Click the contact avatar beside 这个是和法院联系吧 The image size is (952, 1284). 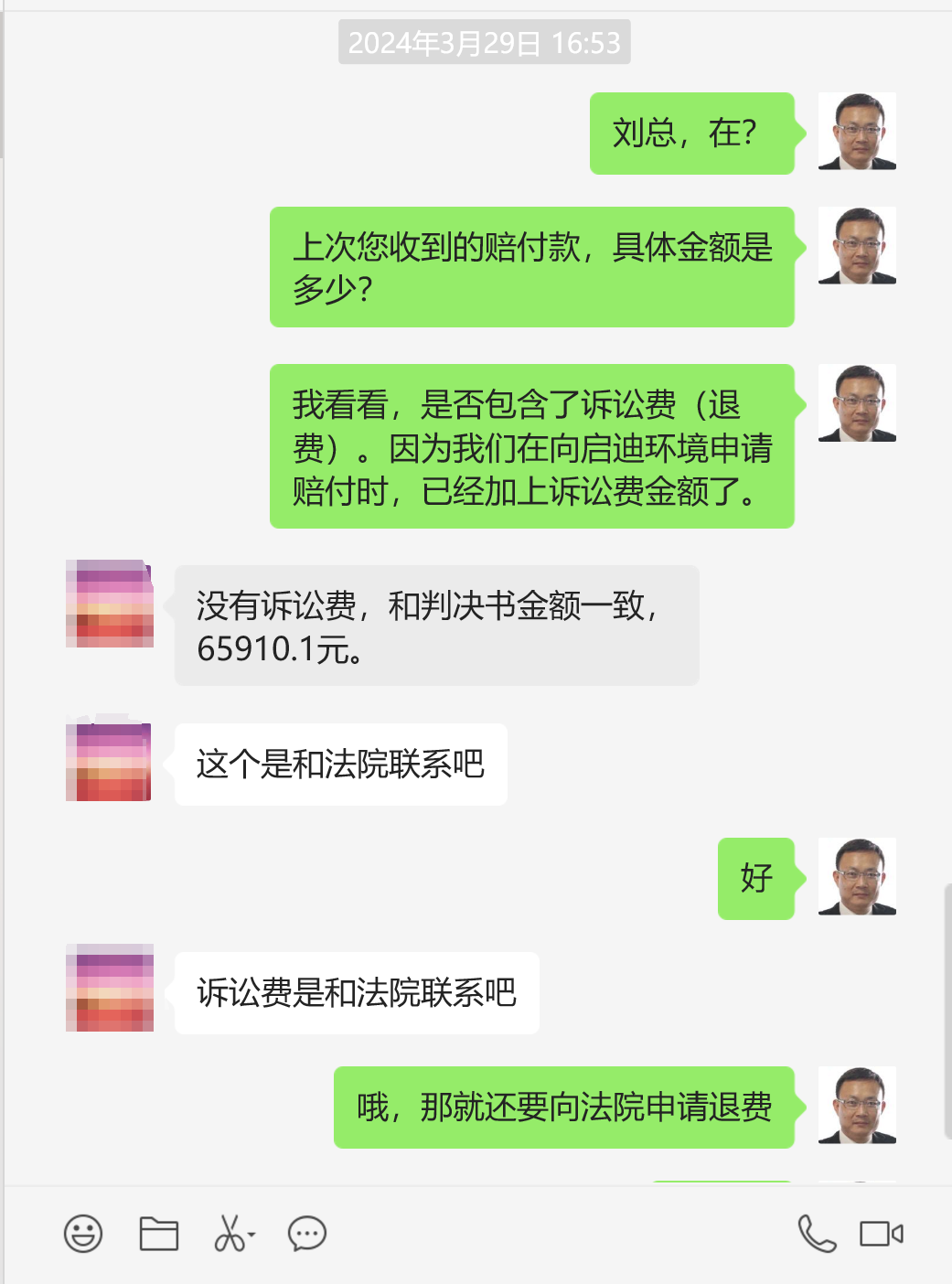(x=107, y=762)
